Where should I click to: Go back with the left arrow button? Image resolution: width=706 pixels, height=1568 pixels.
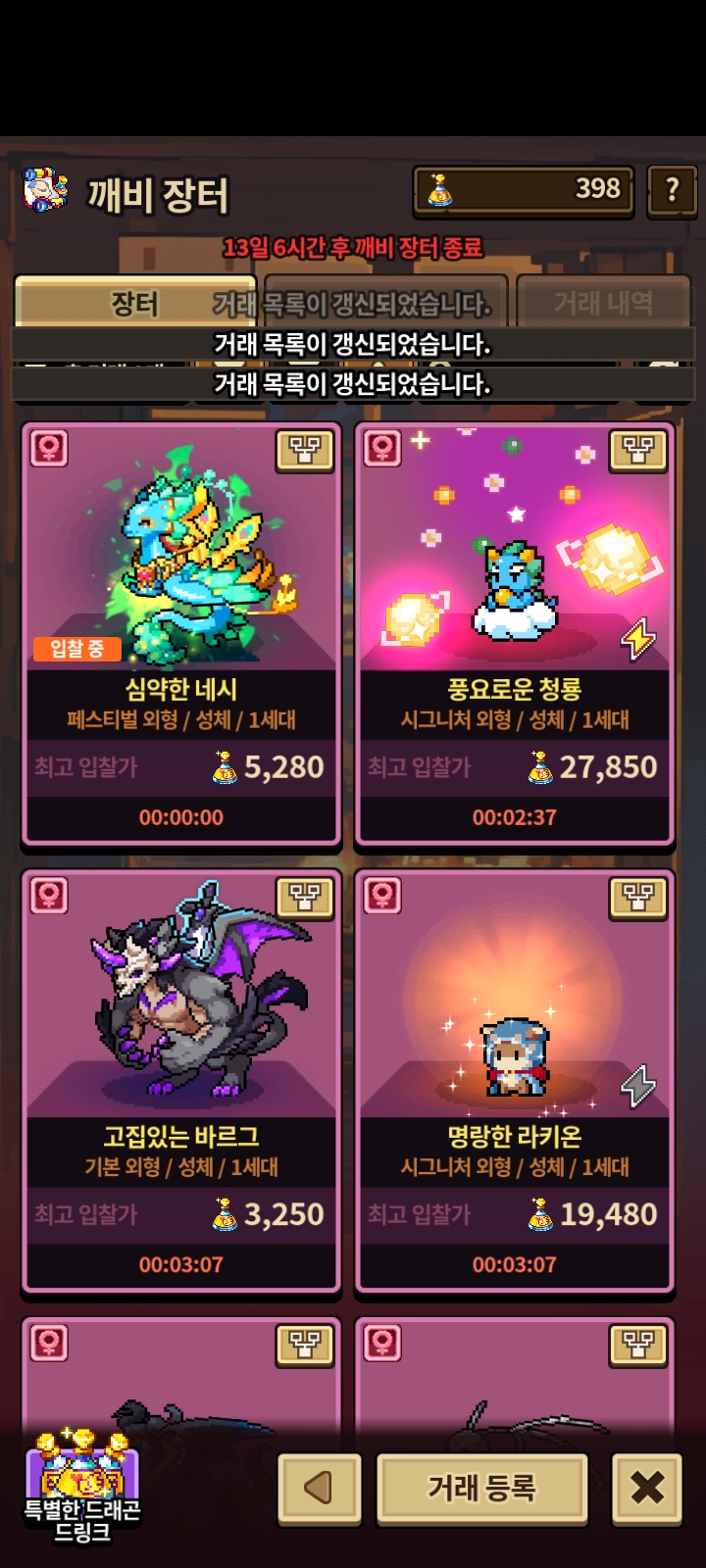[319, 1489]
